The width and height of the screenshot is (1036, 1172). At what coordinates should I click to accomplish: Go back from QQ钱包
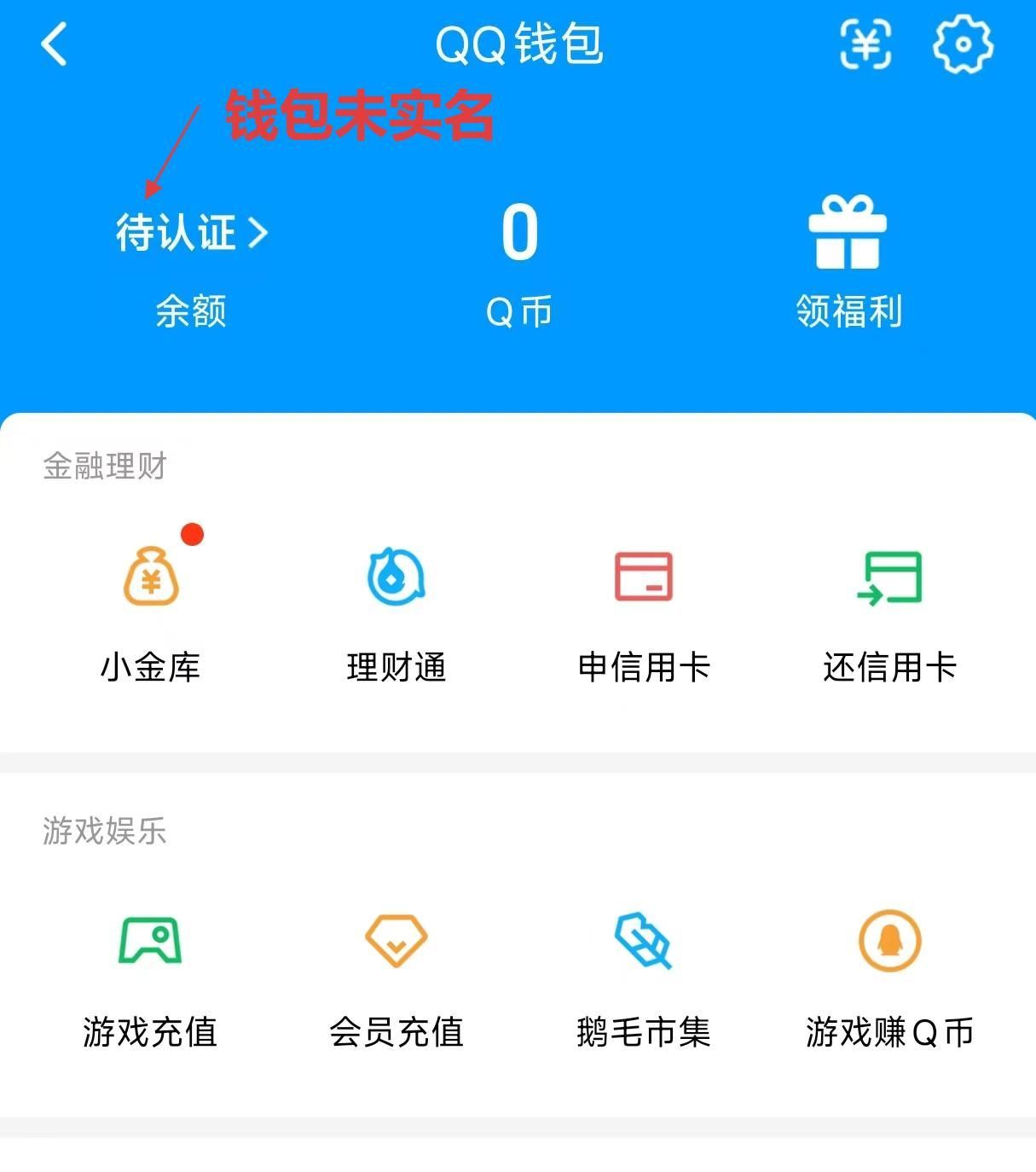pos(55,44)
